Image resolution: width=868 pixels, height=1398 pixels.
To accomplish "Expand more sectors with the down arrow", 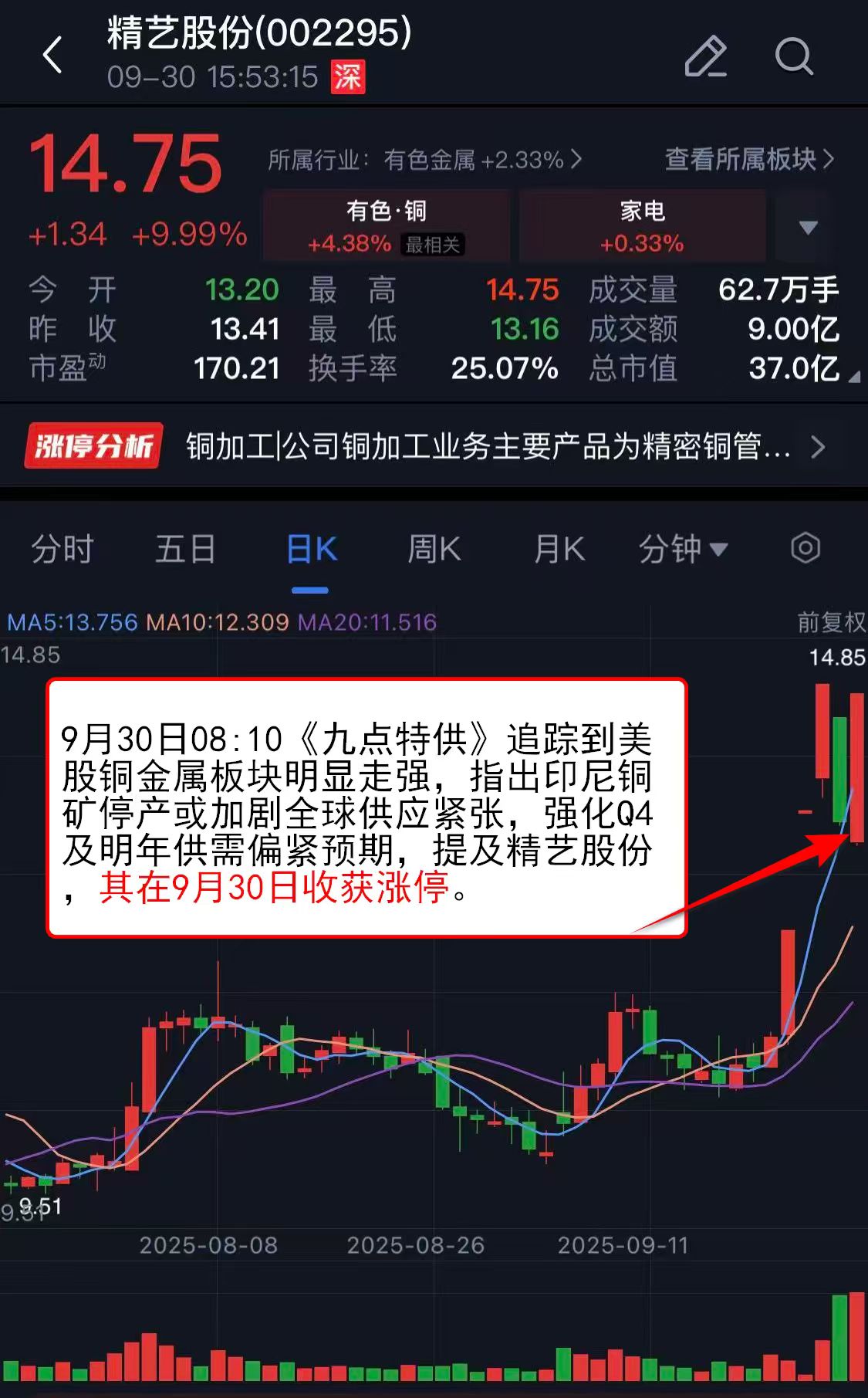I will click(x=808, y=227).
